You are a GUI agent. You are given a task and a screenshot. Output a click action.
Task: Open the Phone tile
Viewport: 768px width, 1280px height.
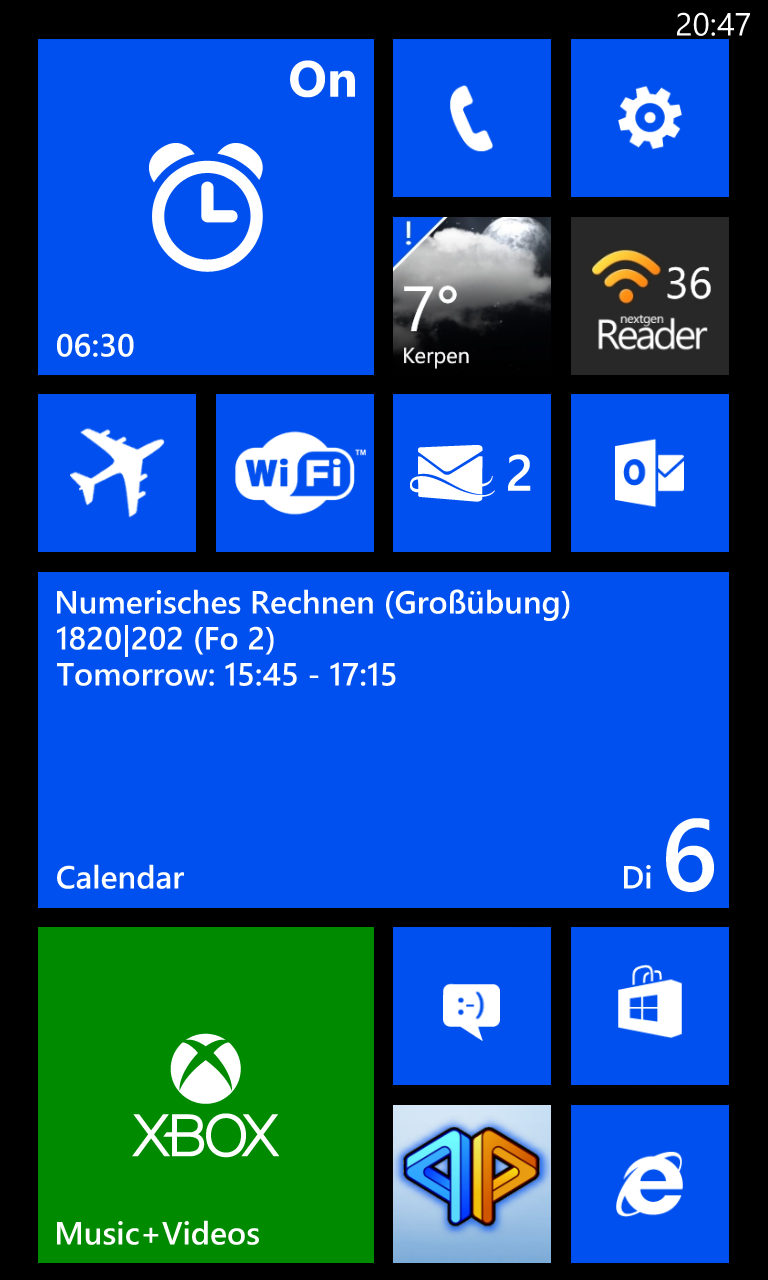[472, 118]
